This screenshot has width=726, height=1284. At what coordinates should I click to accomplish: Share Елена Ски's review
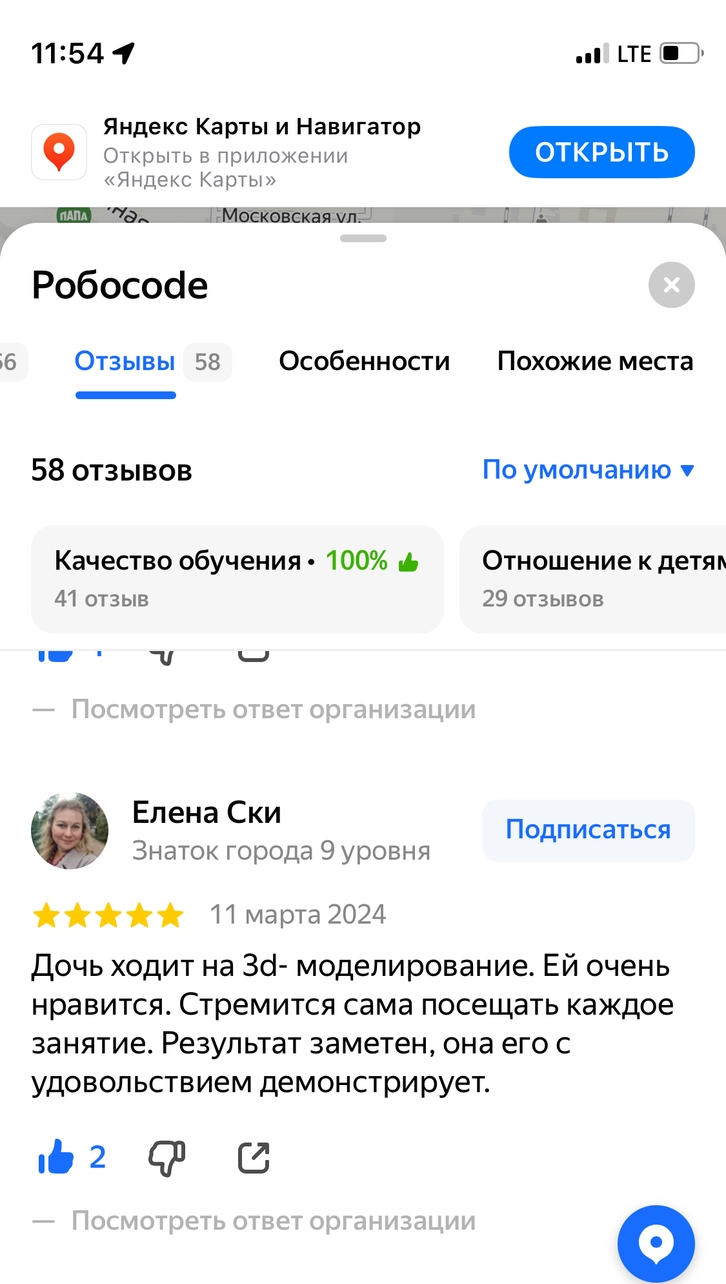[254, 1158]
